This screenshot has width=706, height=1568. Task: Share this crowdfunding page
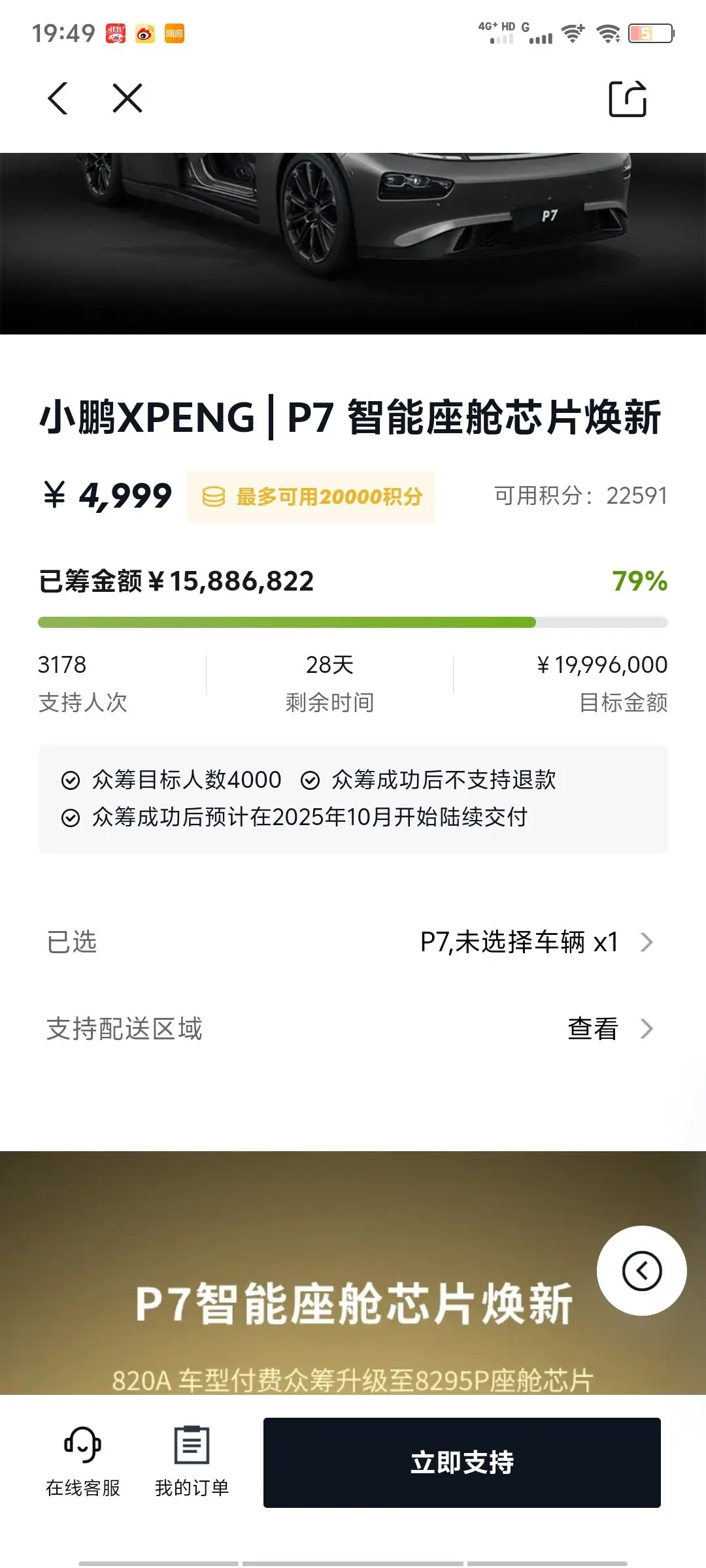(x=628, y=99)
